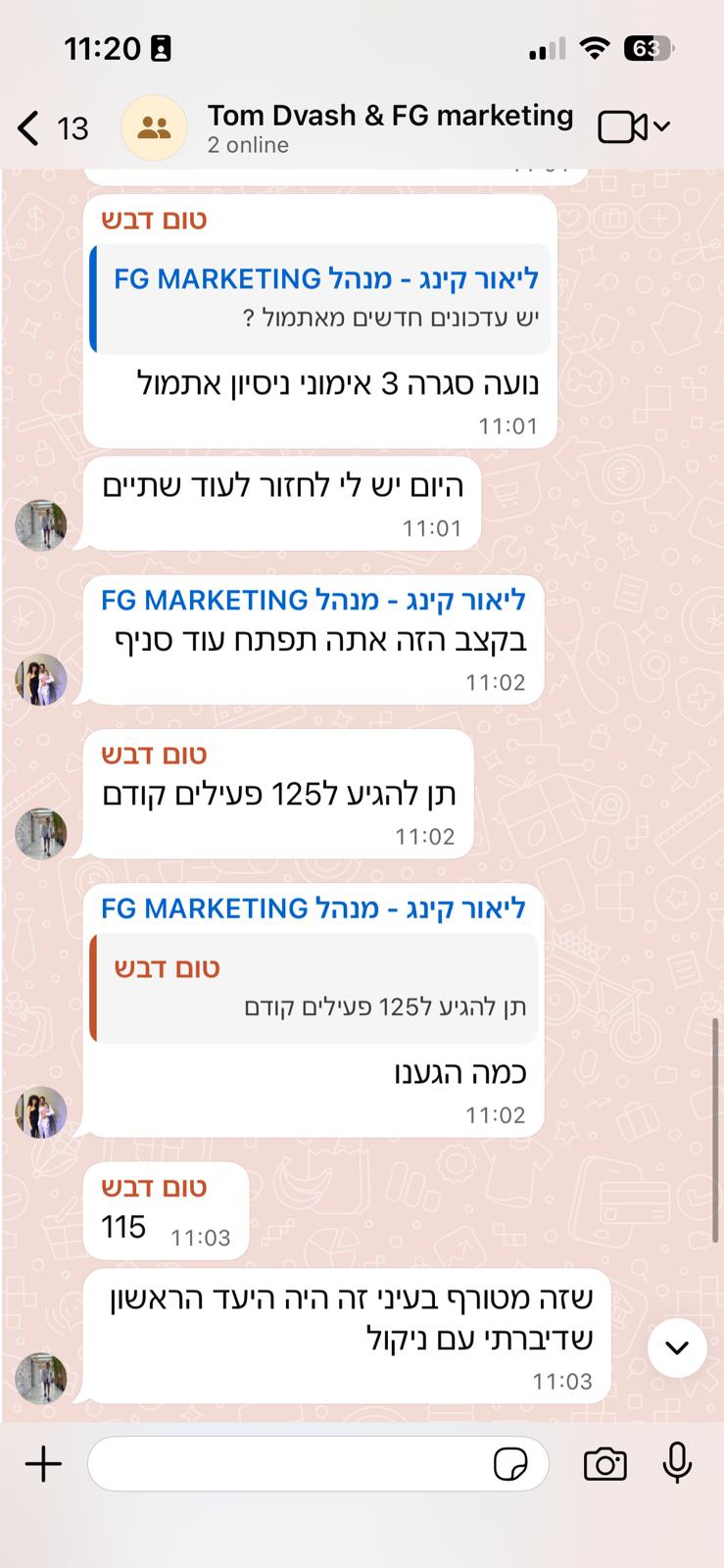Start a video call
This screenshot has width=724, height=1568.
pyautogui.click(x=623, y=127)
